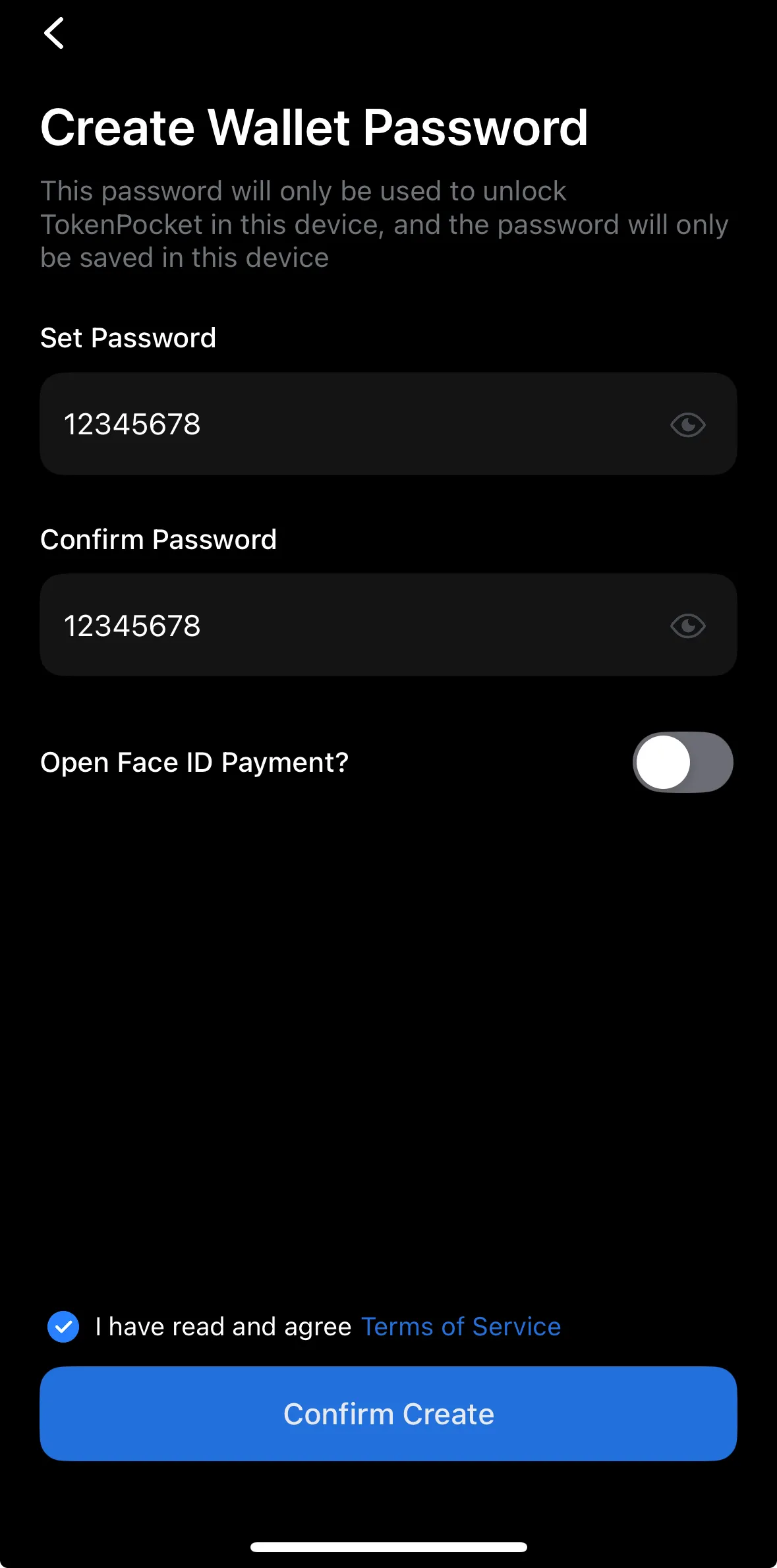The width and height of the screenshot is (777, 1568).
Task: Click the back arrow at top left
Action: (55, 33)
